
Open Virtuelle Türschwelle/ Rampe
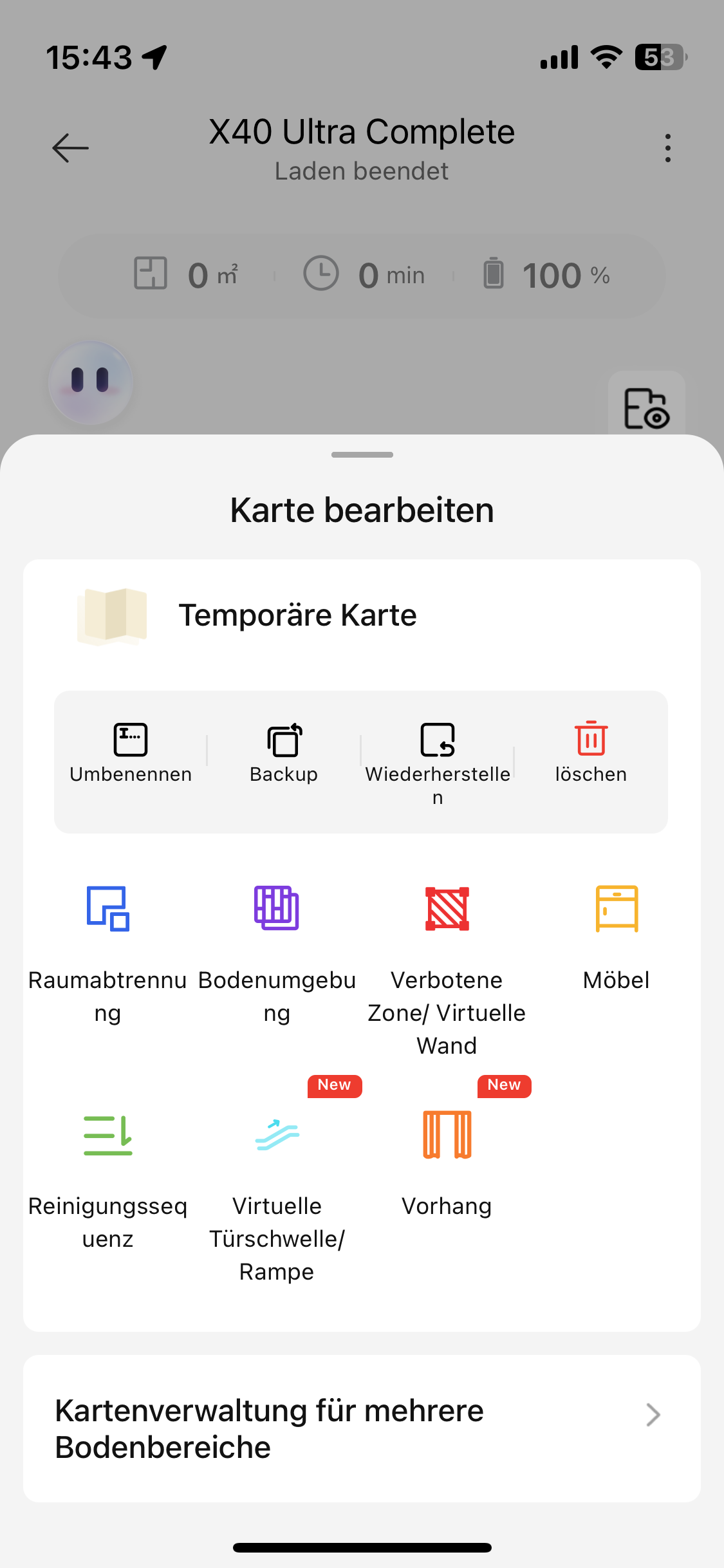tap(277, 1197)
